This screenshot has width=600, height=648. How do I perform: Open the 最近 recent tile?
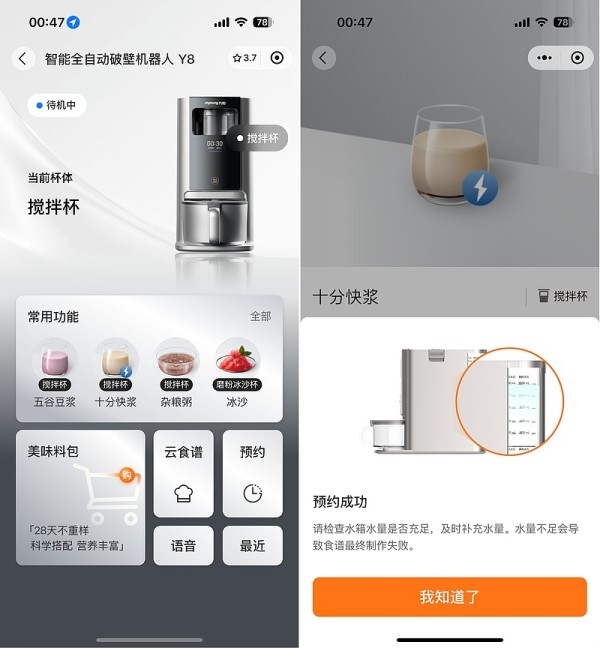pyautogui.click(x=252, y=545)
